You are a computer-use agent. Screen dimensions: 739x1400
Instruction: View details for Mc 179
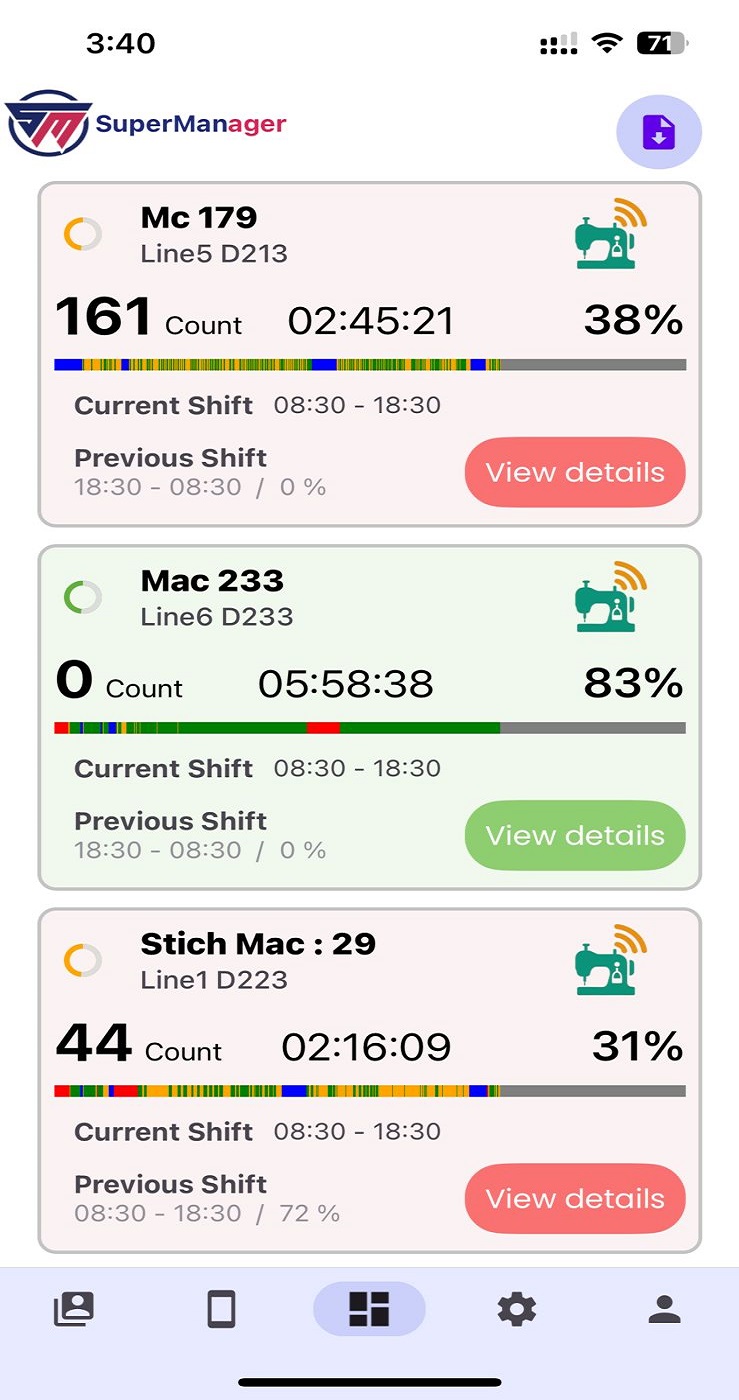click(575, 472)
